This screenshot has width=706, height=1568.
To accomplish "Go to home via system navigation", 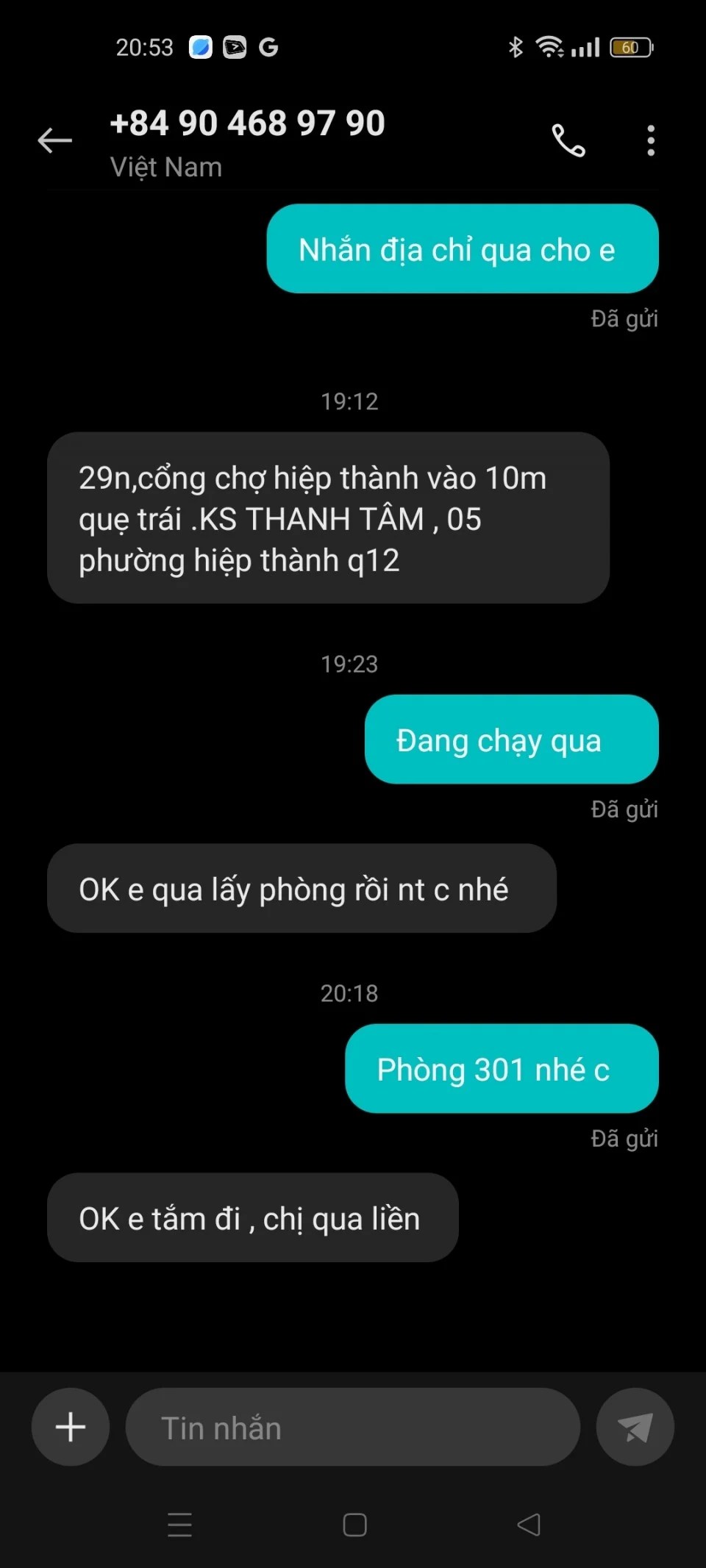I will (x=354, y=1525).
